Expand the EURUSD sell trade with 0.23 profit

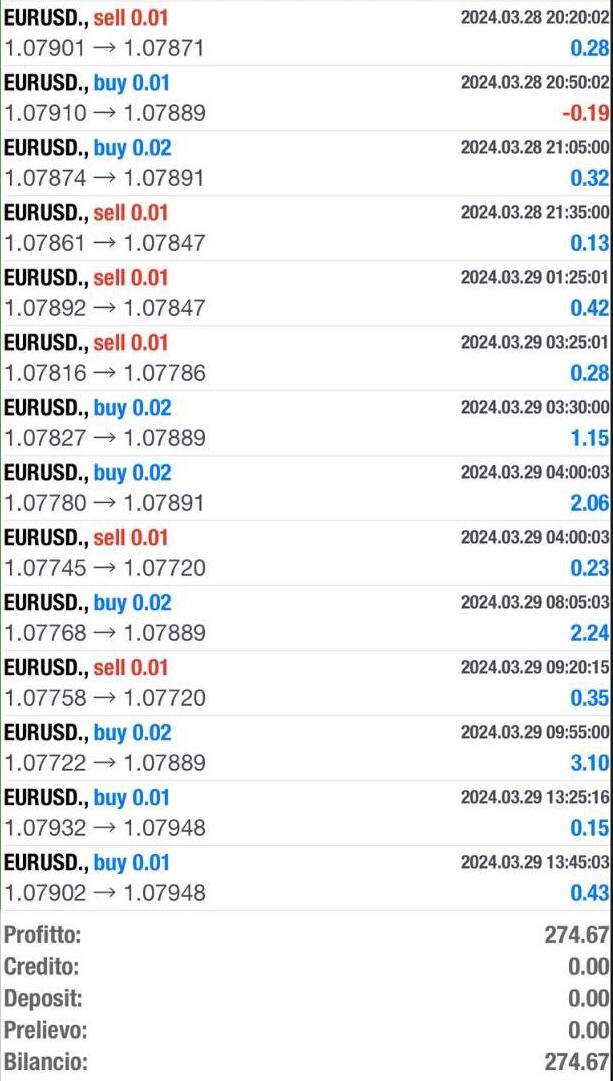click(306, 553)
